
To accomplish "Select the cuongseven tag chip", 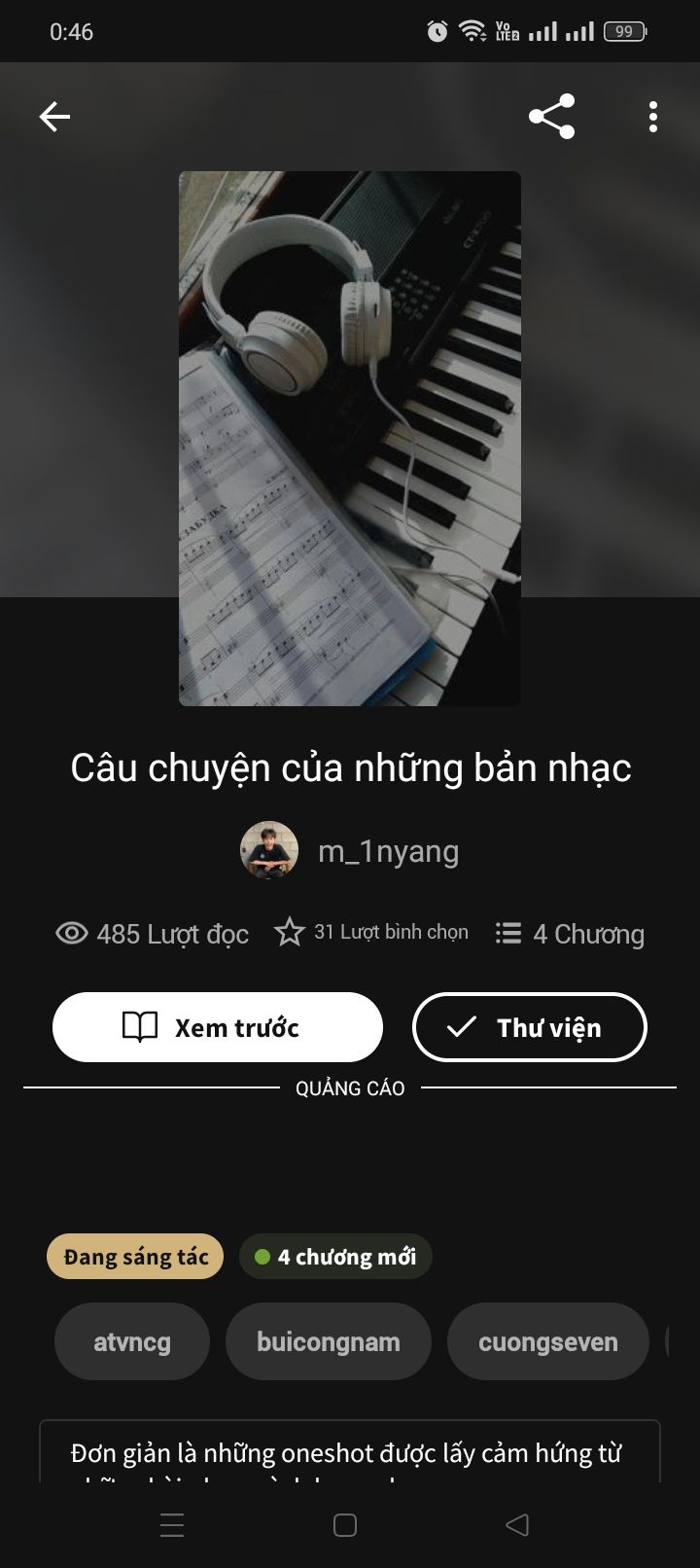I will (x=547, y=1341).
